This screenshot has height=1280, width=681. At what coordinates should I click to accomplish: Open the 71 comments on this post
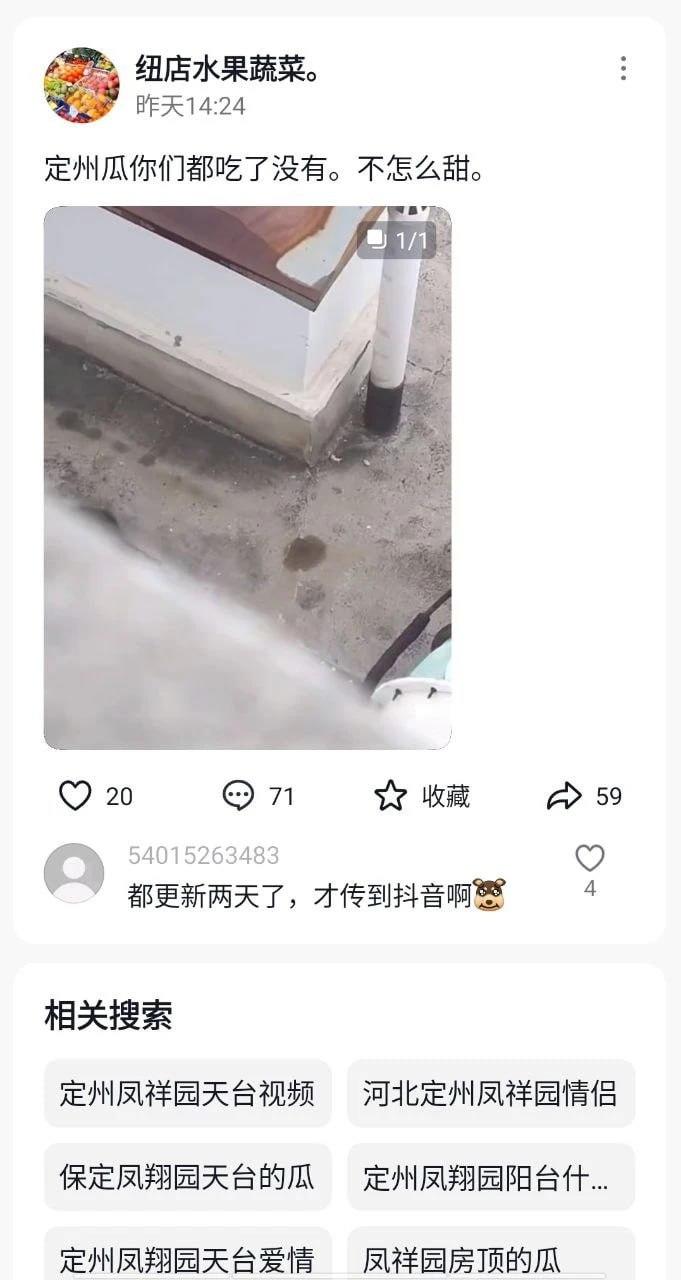pyautogui.click(x=239, y=796)
